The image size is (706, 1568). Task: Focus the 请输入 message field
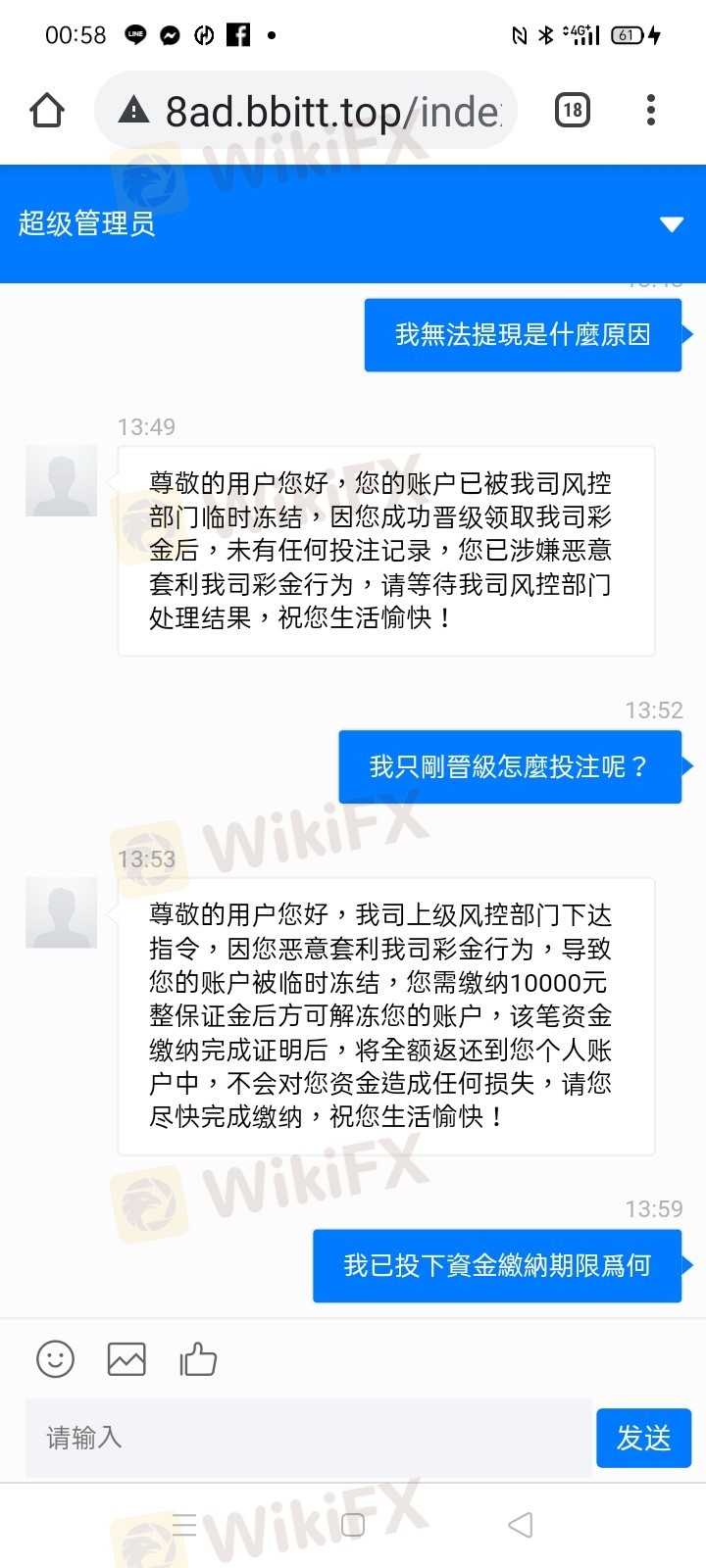309,1438
